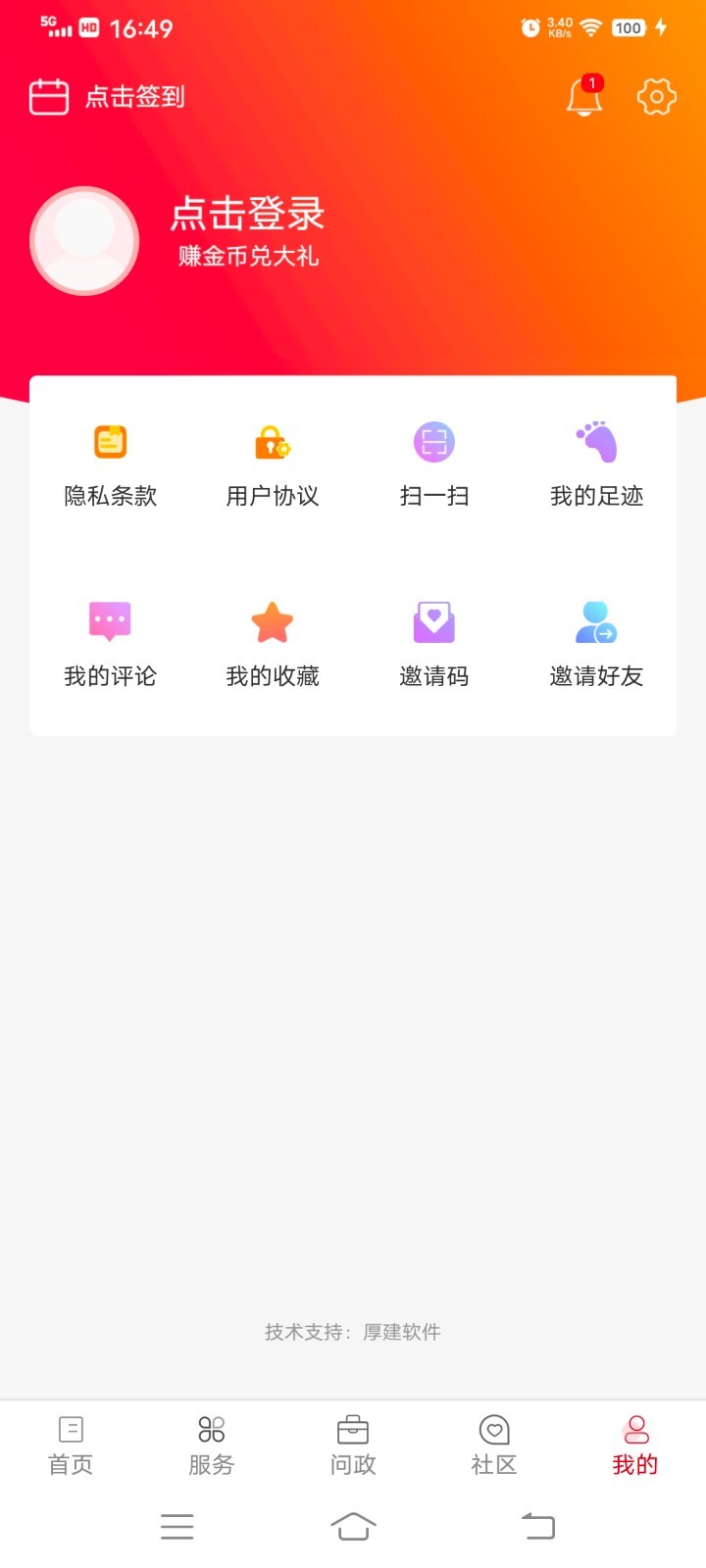This screenshot has height=1568, width=706.
Task: Switch to the 社区 tab
Action: click(x=494, y=1446)
